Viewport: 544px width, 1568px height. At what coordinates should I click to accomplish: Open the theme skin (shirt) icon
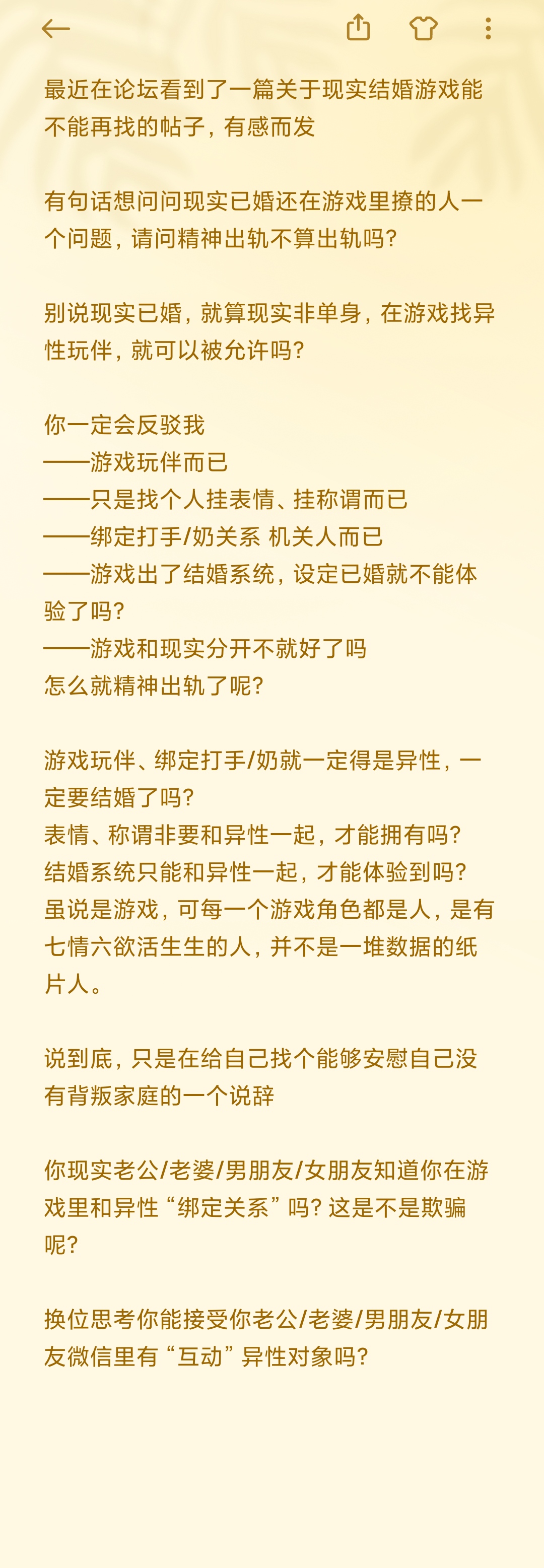click(423, 29)
